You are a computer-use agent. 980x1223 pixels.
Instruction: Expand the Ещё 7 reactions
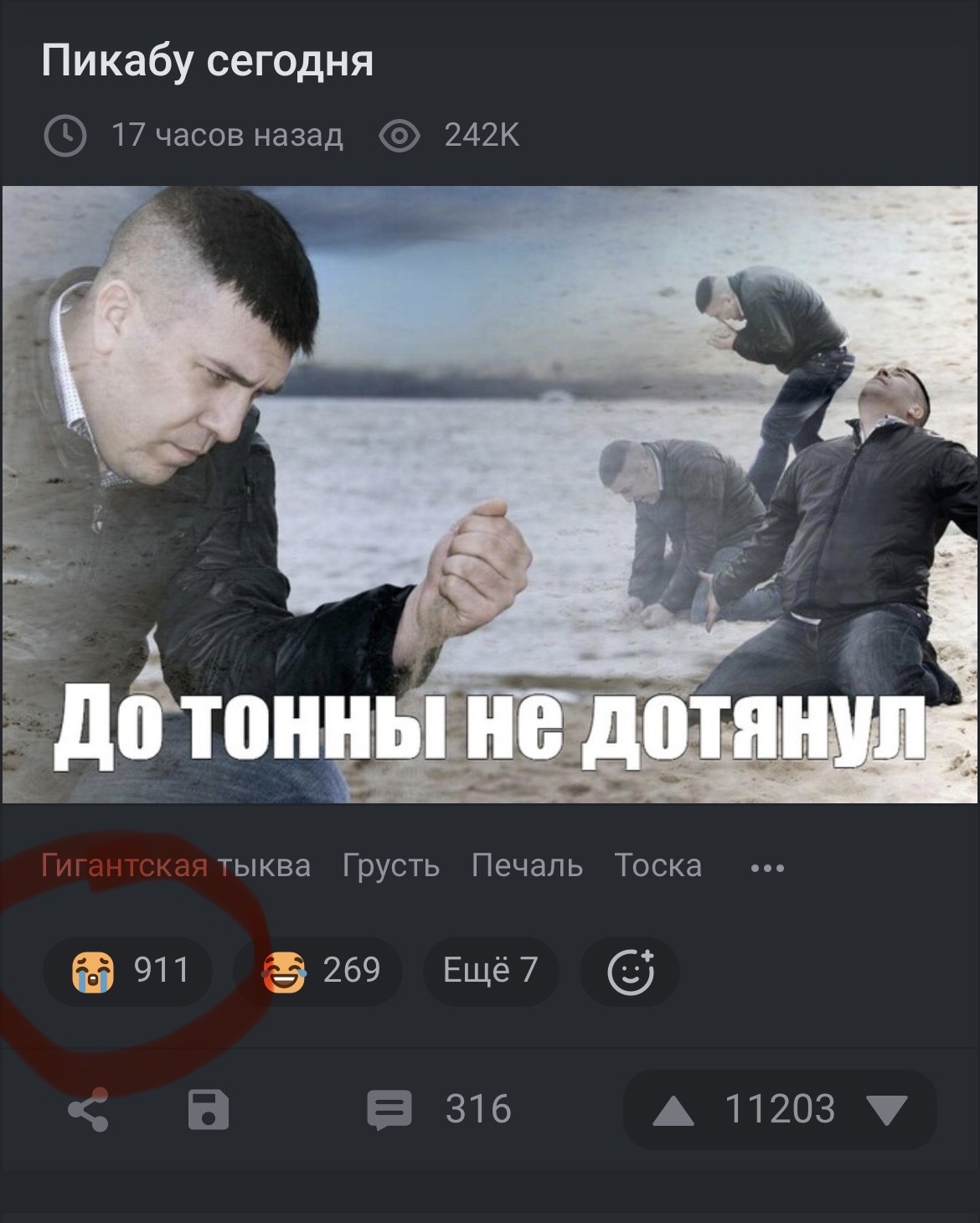point(490,971)
